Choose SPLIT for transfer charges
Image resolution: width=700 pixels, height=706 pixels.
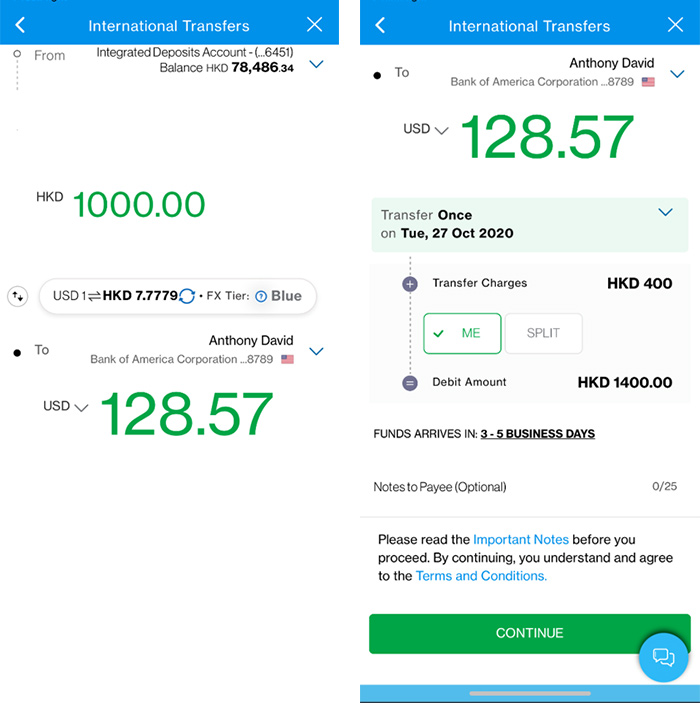543,334
